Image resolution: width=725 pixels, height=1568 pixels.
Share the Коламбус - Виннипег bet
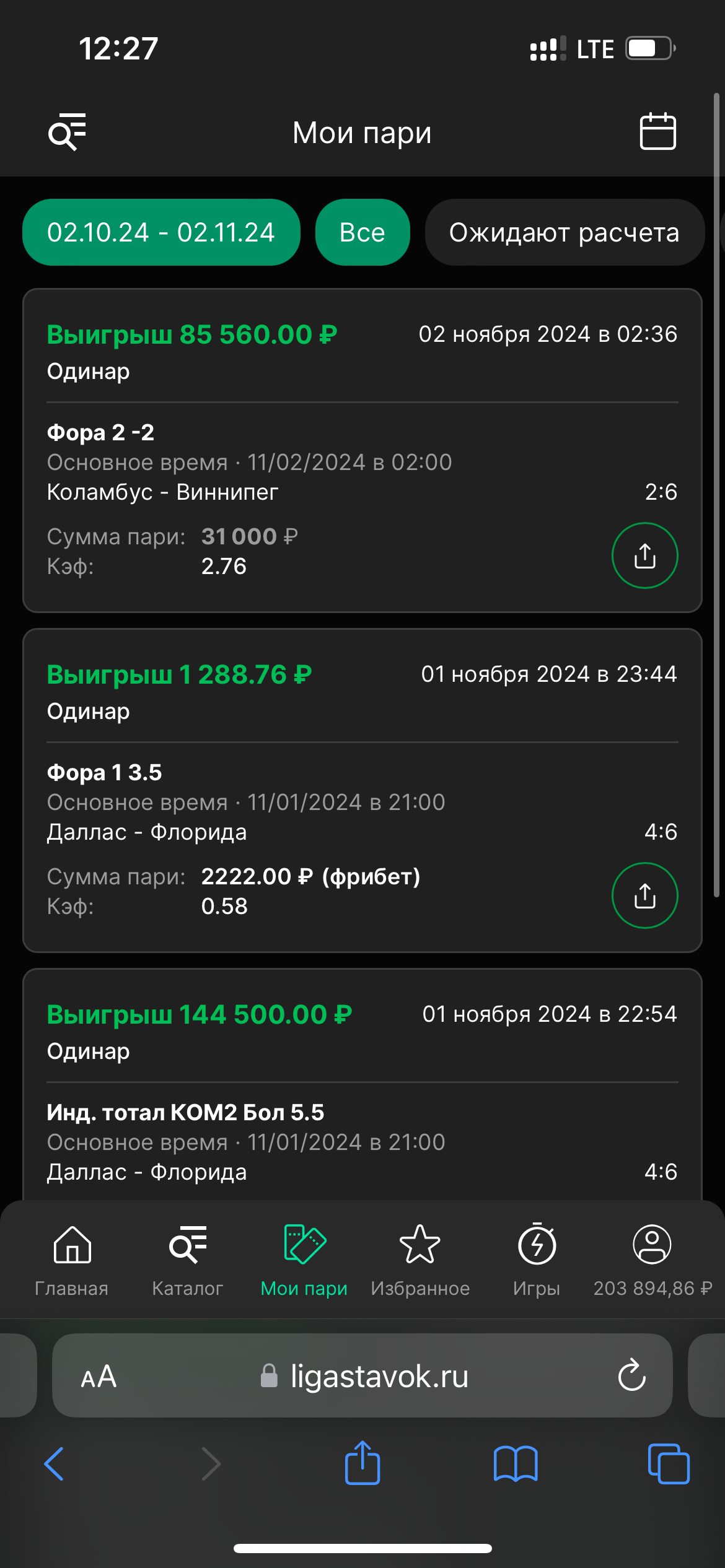(x=644, y=555)
